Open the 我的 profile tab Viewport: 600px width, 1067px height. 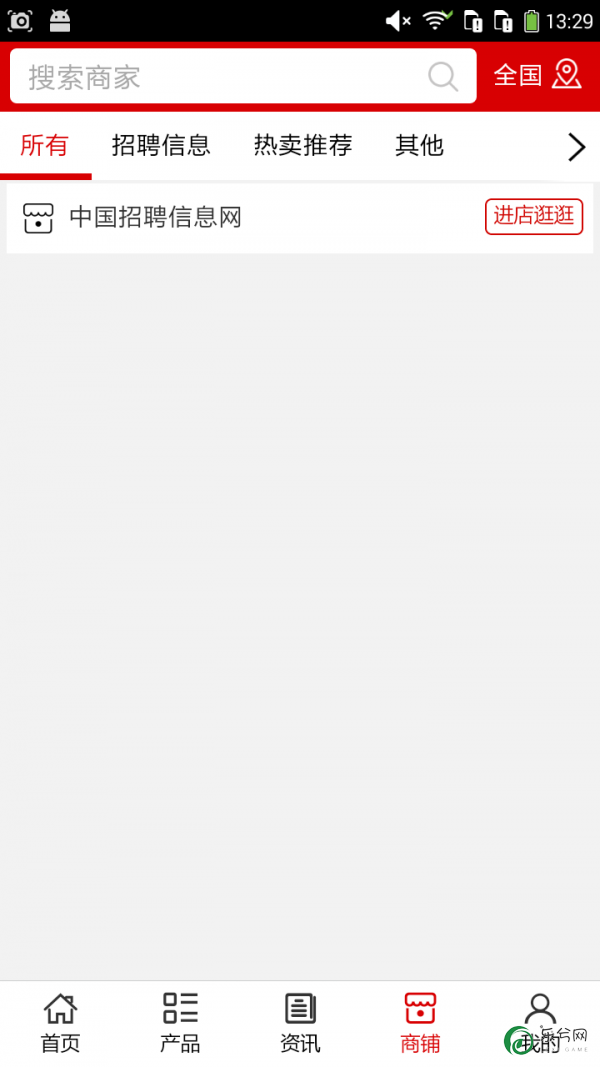coord(540,1023)
